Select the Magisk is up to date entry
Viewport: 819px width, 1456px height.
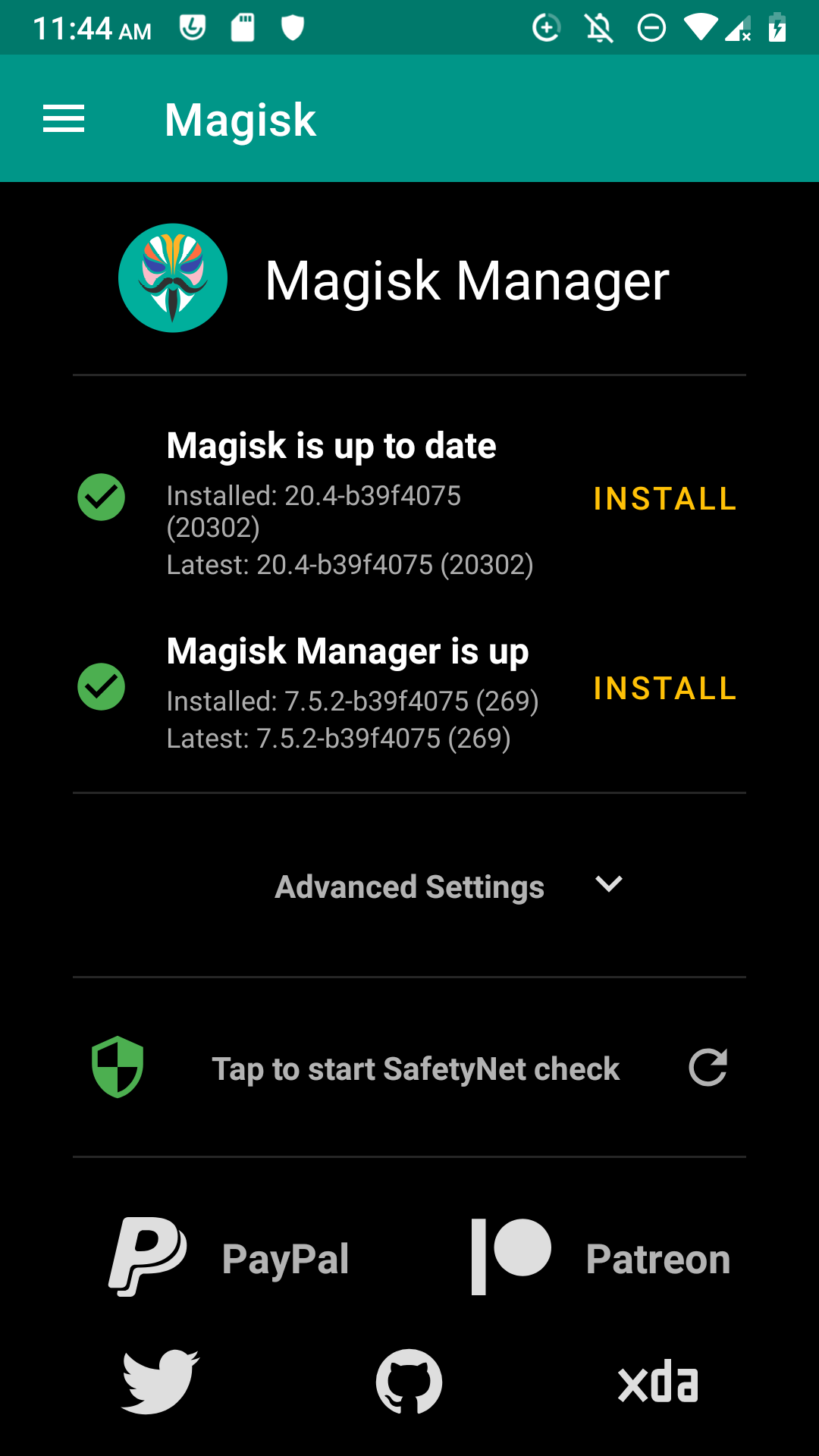tap(331, 445)
